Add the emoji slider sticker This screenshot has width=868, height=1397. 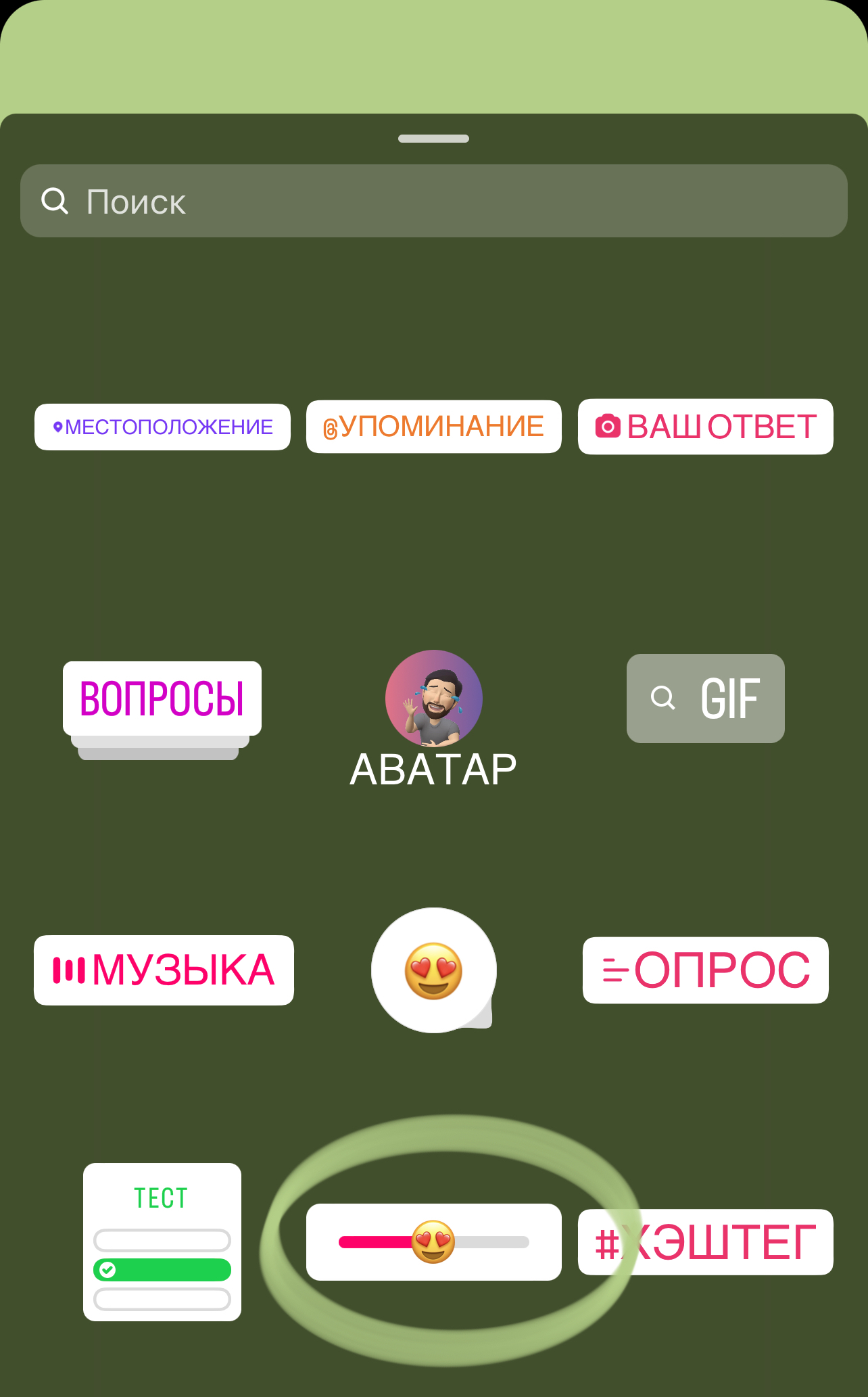[433, 1241]
